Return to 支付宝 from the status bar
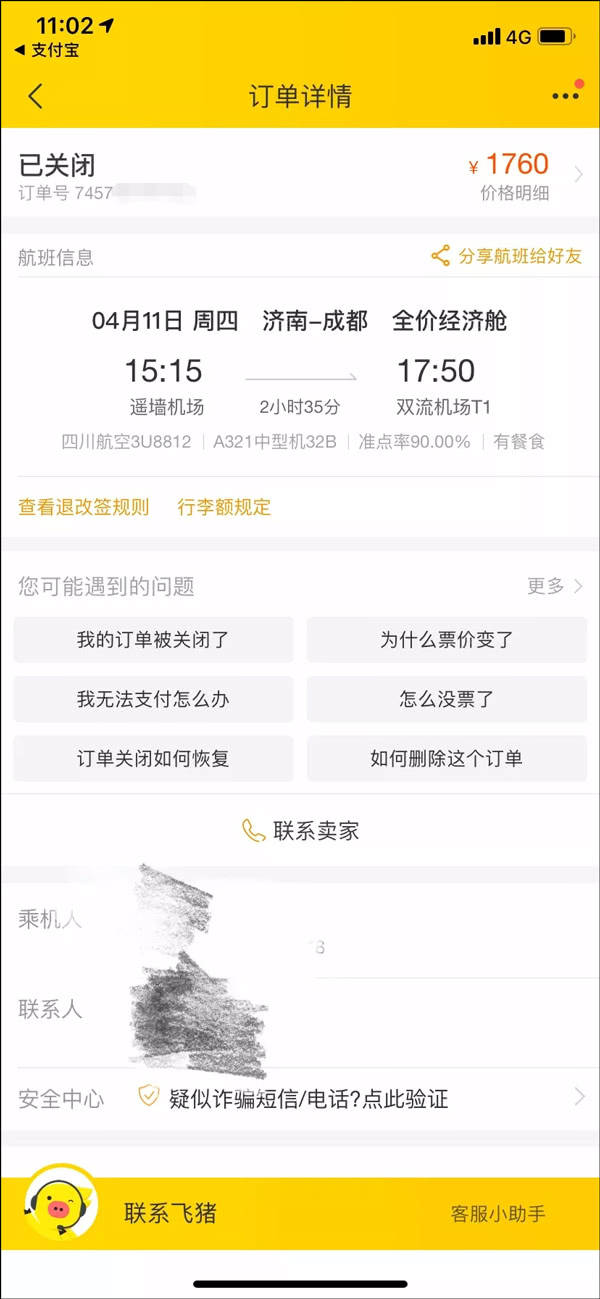 point(46,50)
